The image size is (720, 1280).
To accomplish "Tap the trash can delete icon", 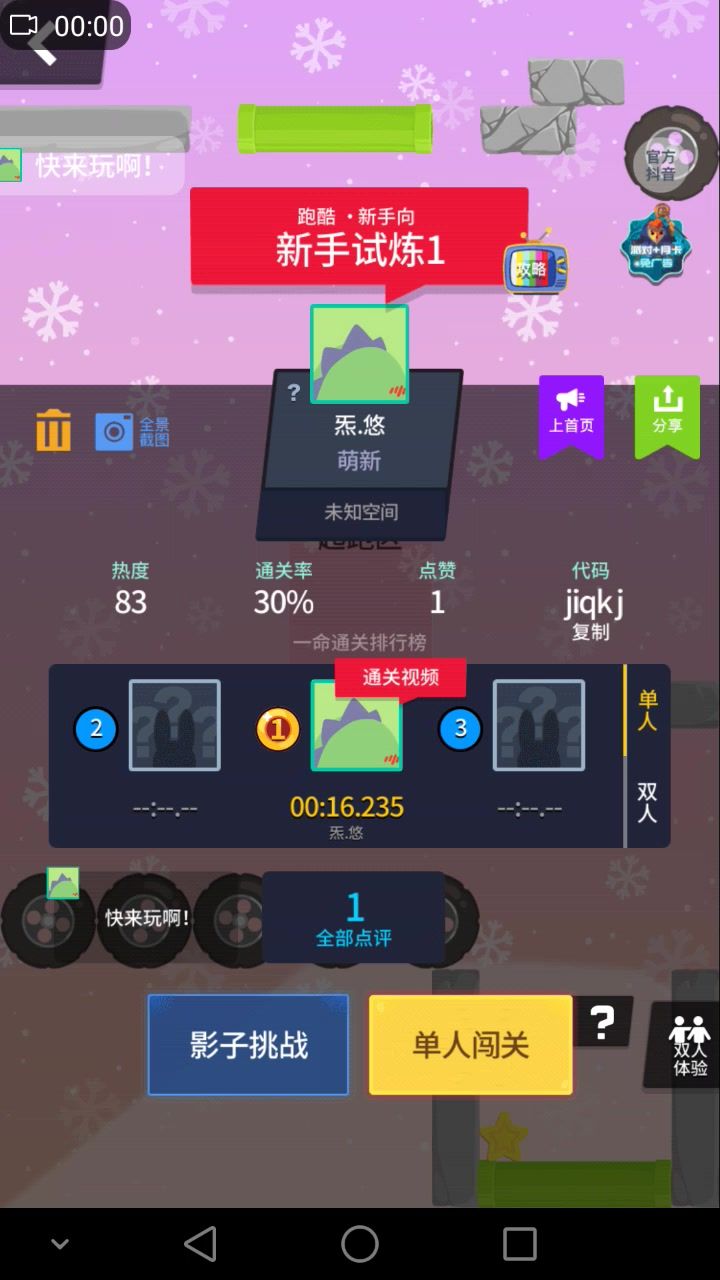I will [53, 431].
